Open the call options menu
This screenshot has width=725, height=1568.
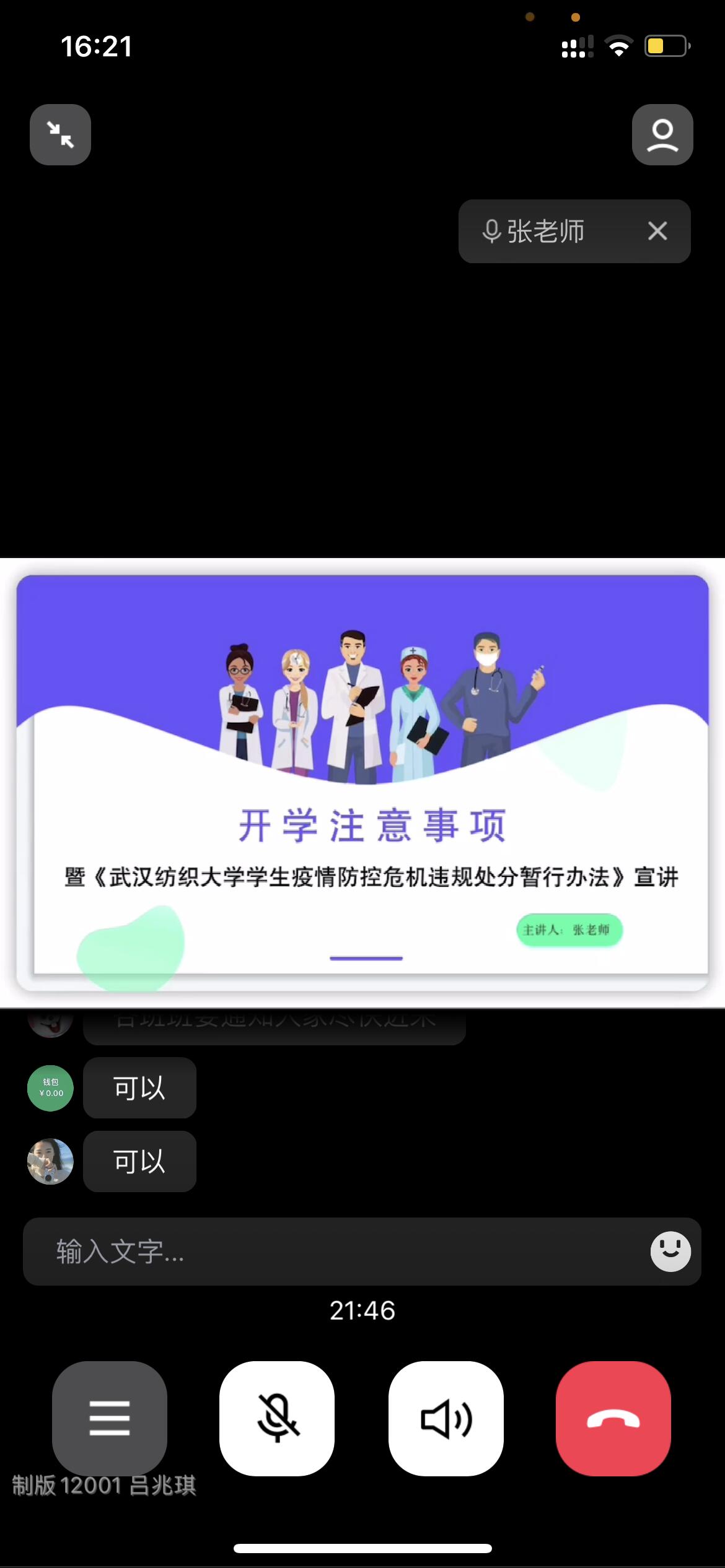coord(110,1418)
